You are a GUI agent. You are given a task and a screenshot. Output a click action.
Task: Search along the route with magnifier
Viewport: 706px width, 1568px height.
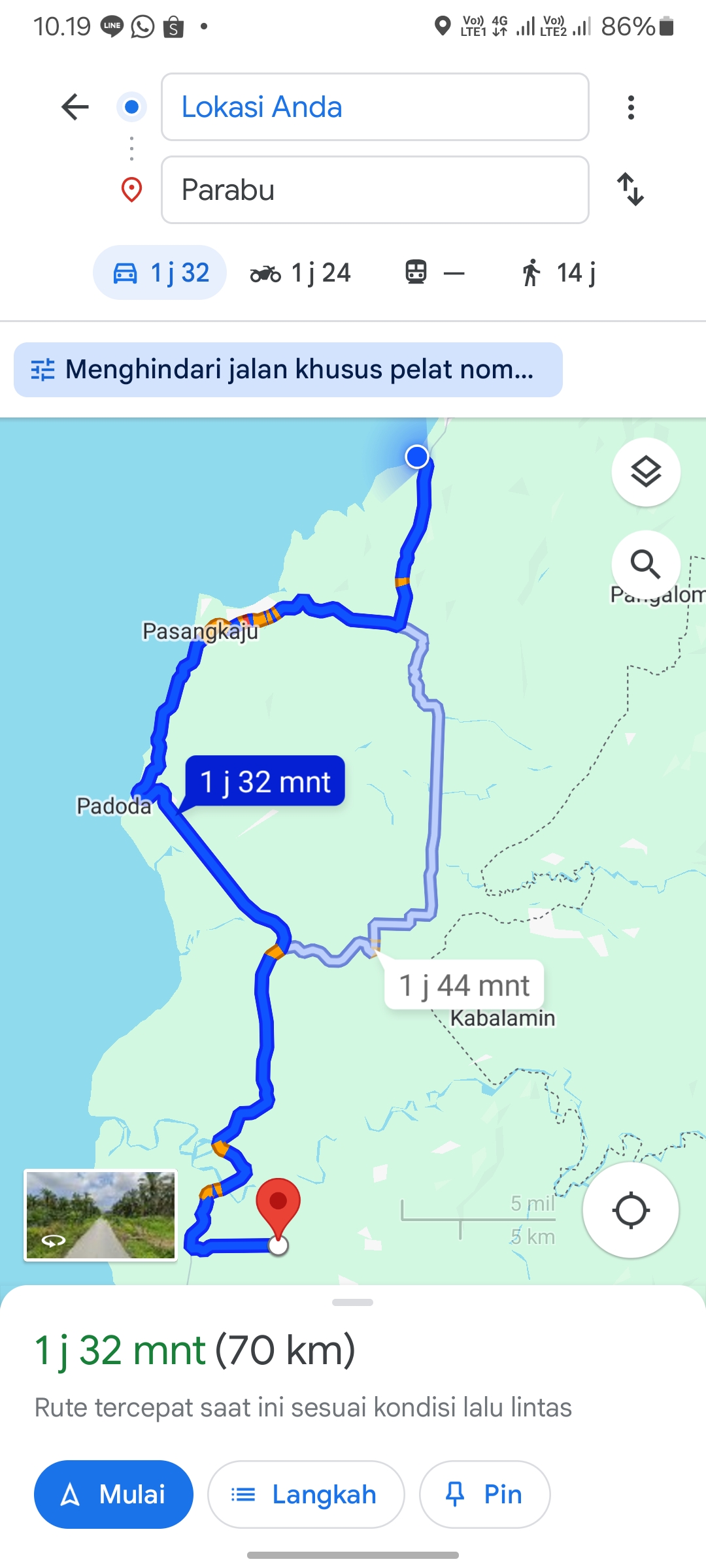(646, 564)
